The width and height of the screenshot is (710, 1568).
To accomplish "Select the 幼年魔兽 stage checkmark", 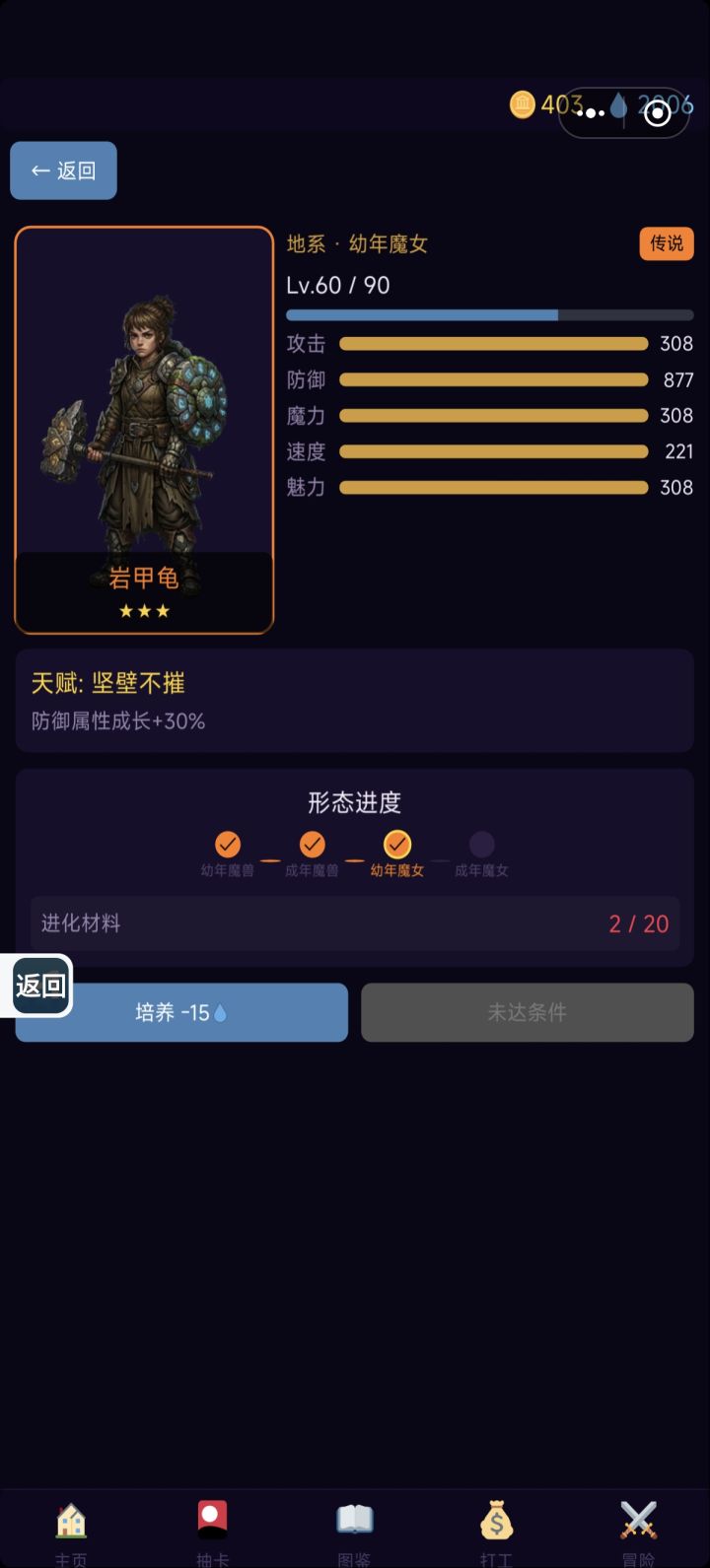I will [x=228, y=846].
